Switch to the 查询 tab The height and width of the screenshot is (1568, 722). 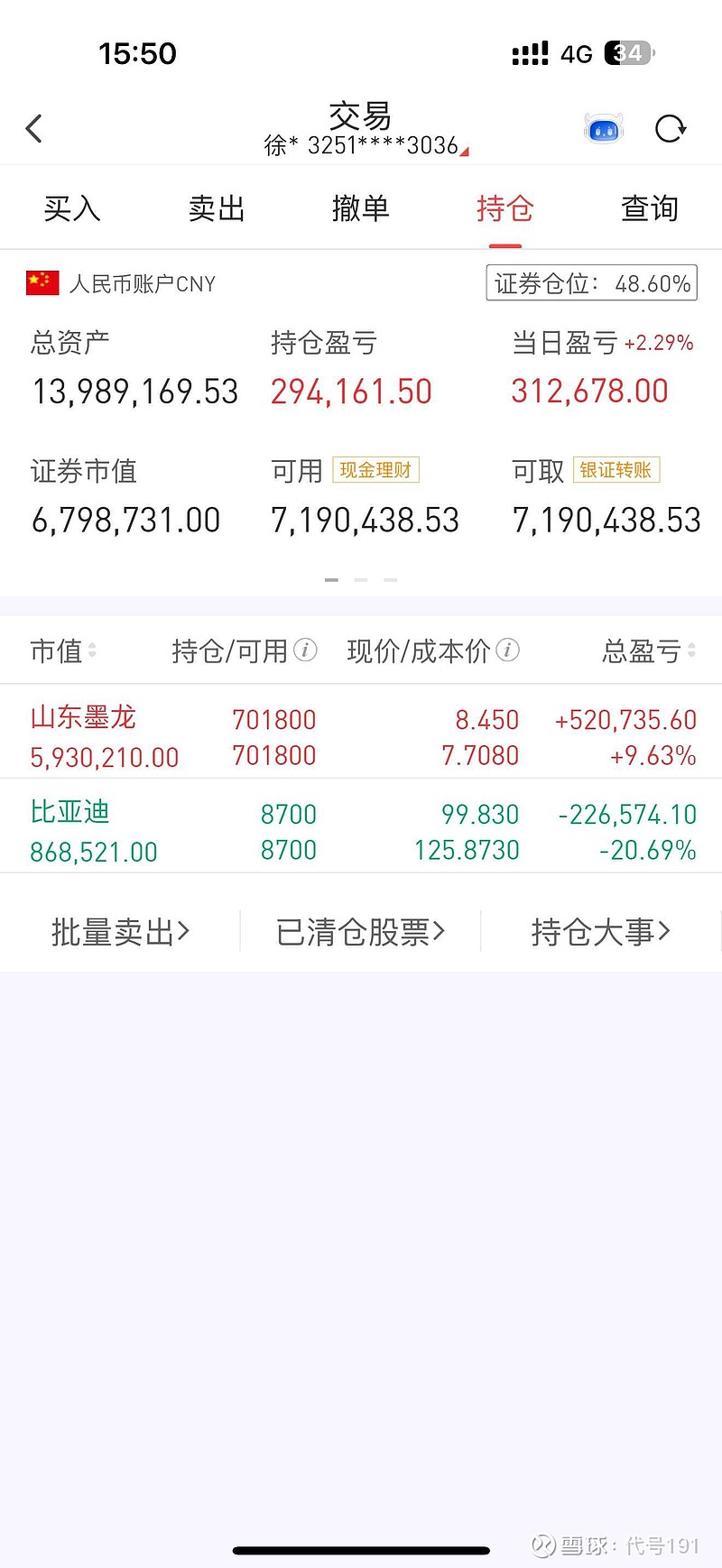650,208
